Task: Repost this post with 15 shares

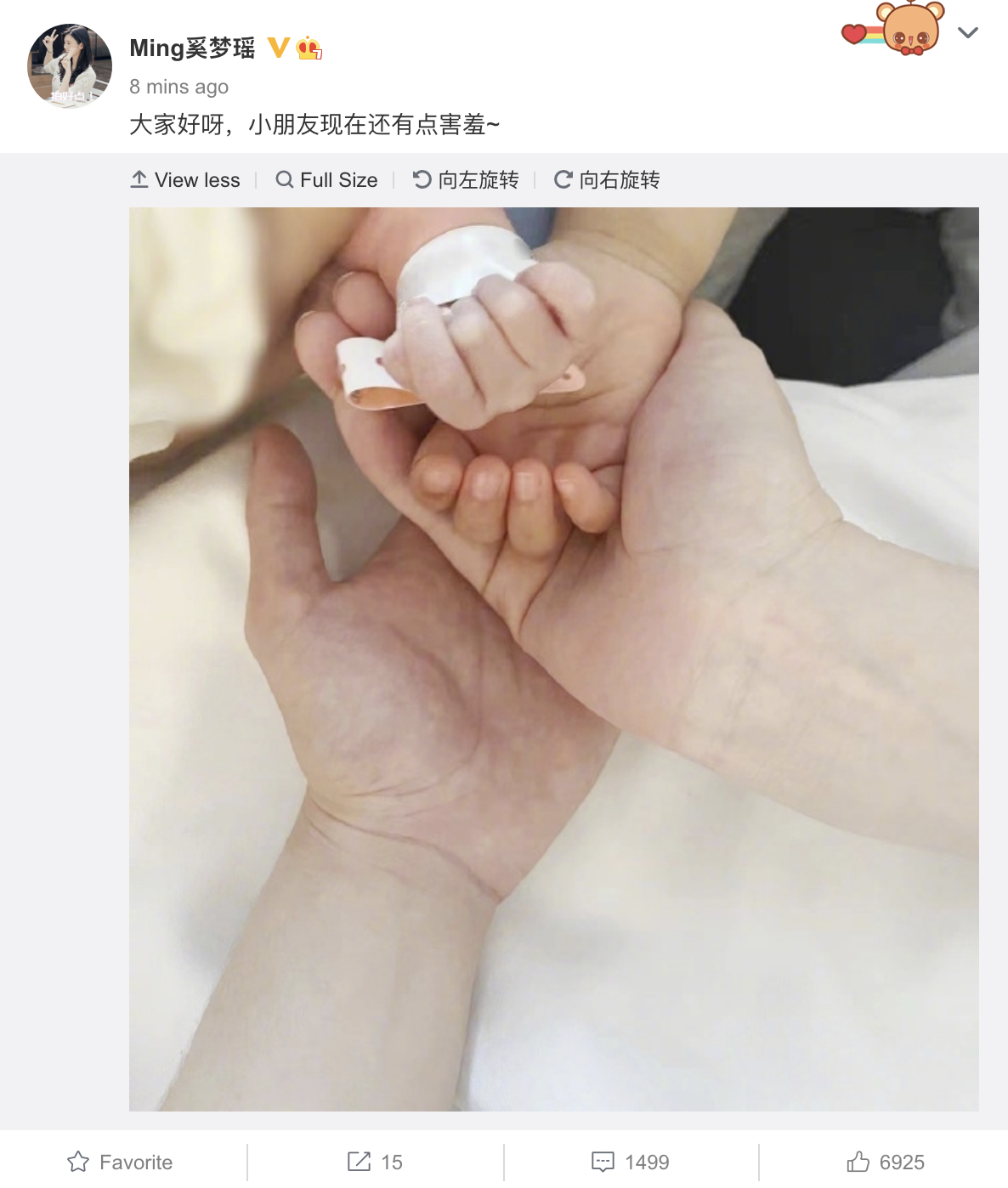Action: (x=375, y=1162)
